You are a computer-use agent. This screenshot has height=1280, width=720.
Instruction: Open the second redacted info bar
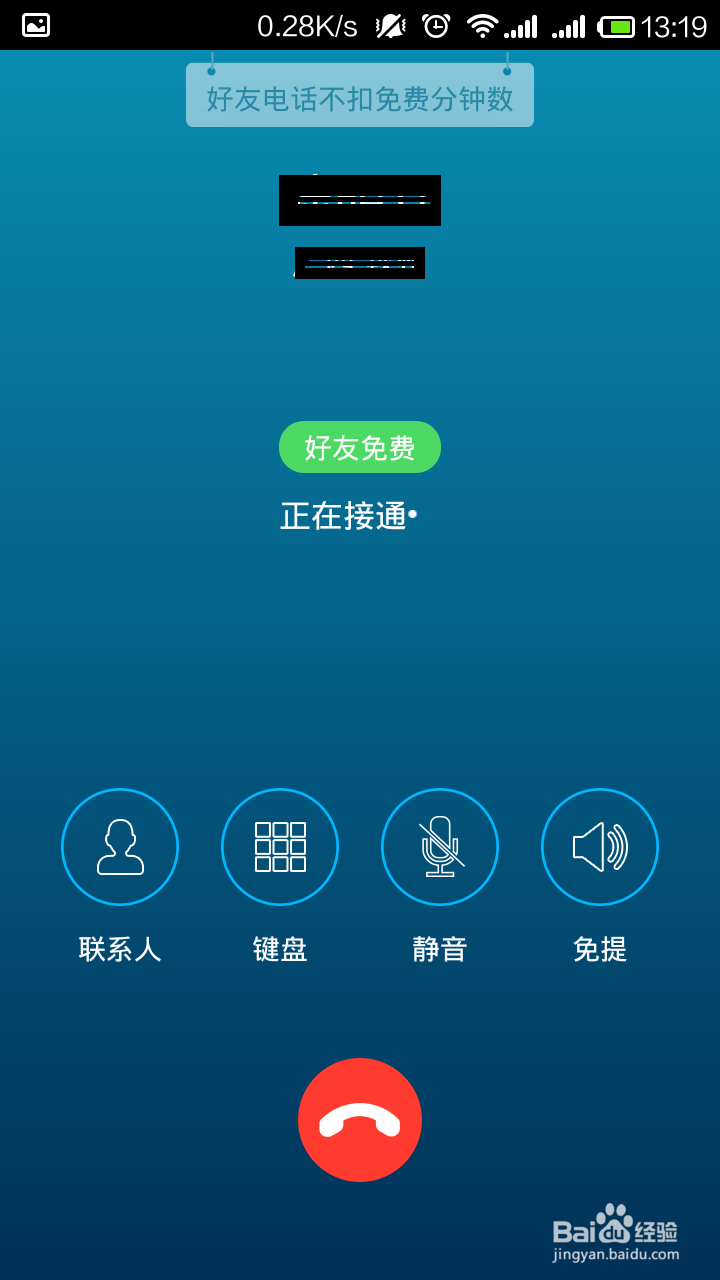point(360,263)
